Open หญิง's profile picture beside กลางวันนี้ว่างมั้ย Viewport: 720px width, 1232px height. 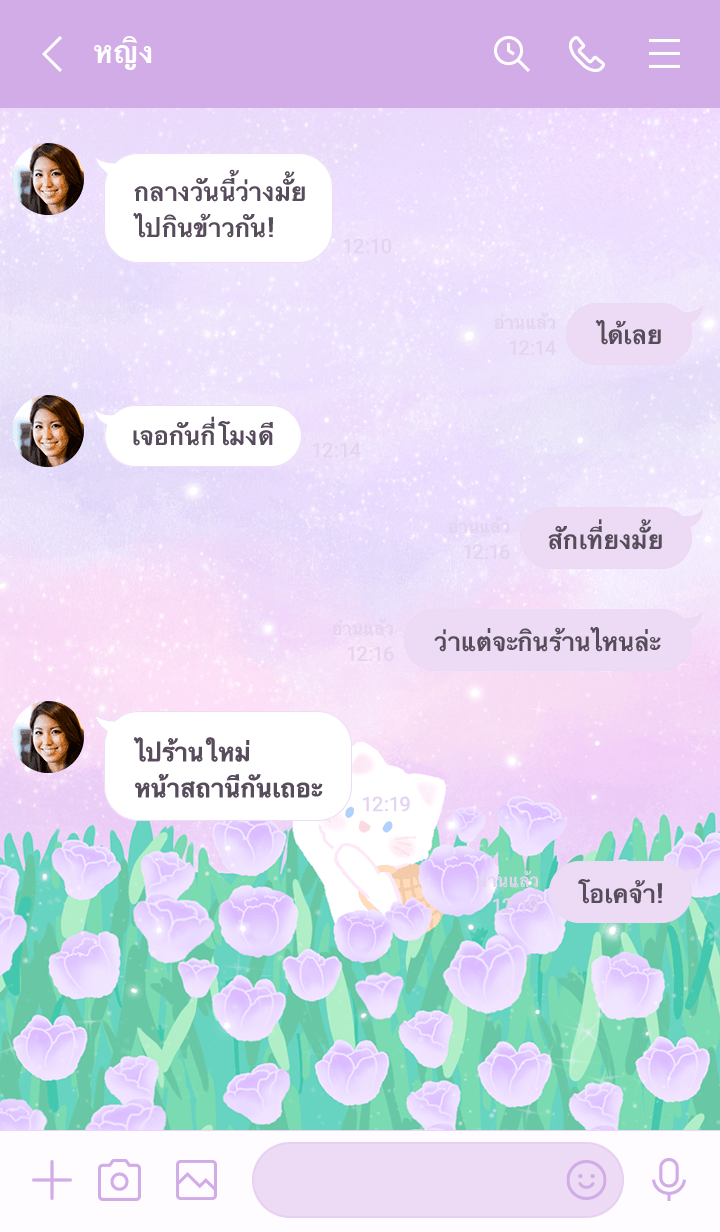(48, 179)
